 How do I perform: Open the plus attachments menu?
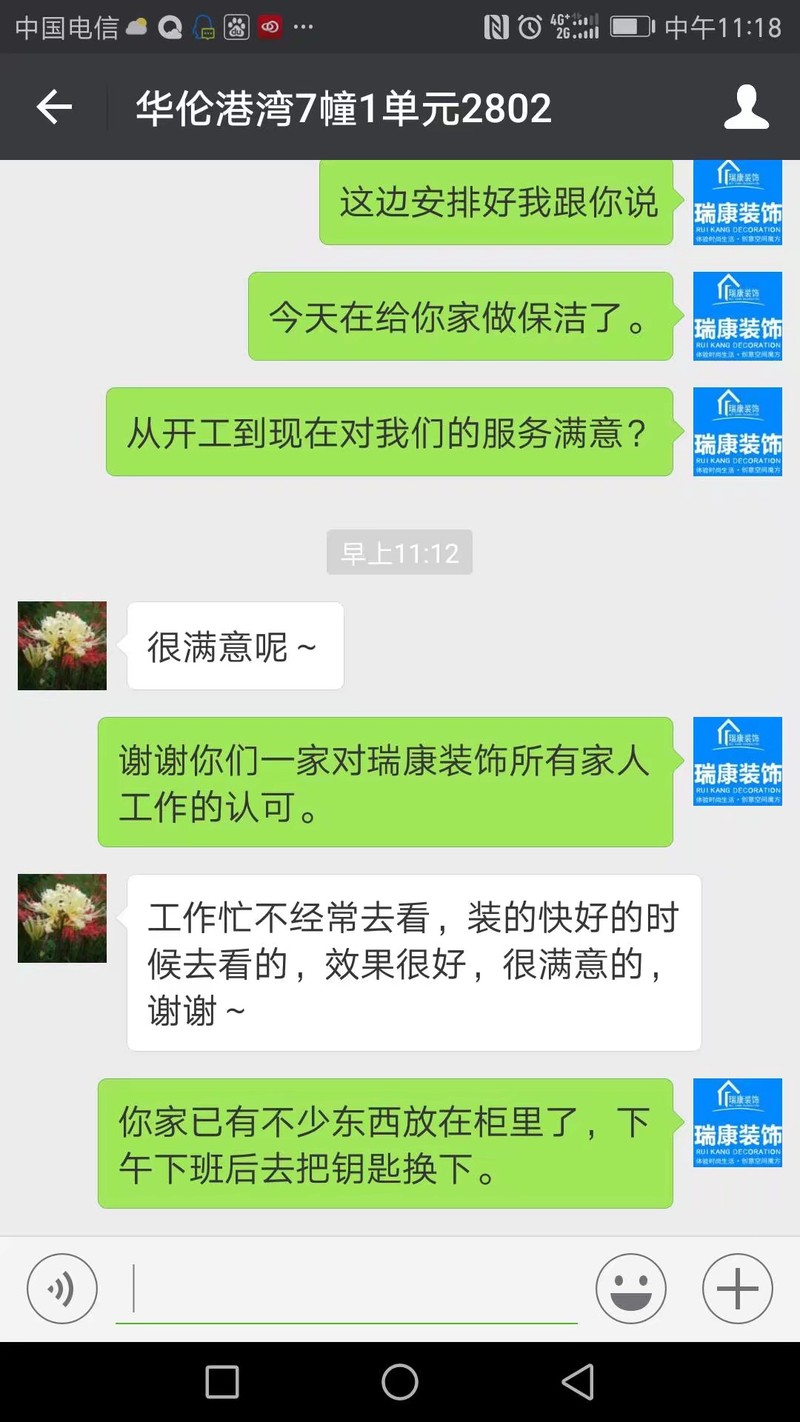point(737,1289)
